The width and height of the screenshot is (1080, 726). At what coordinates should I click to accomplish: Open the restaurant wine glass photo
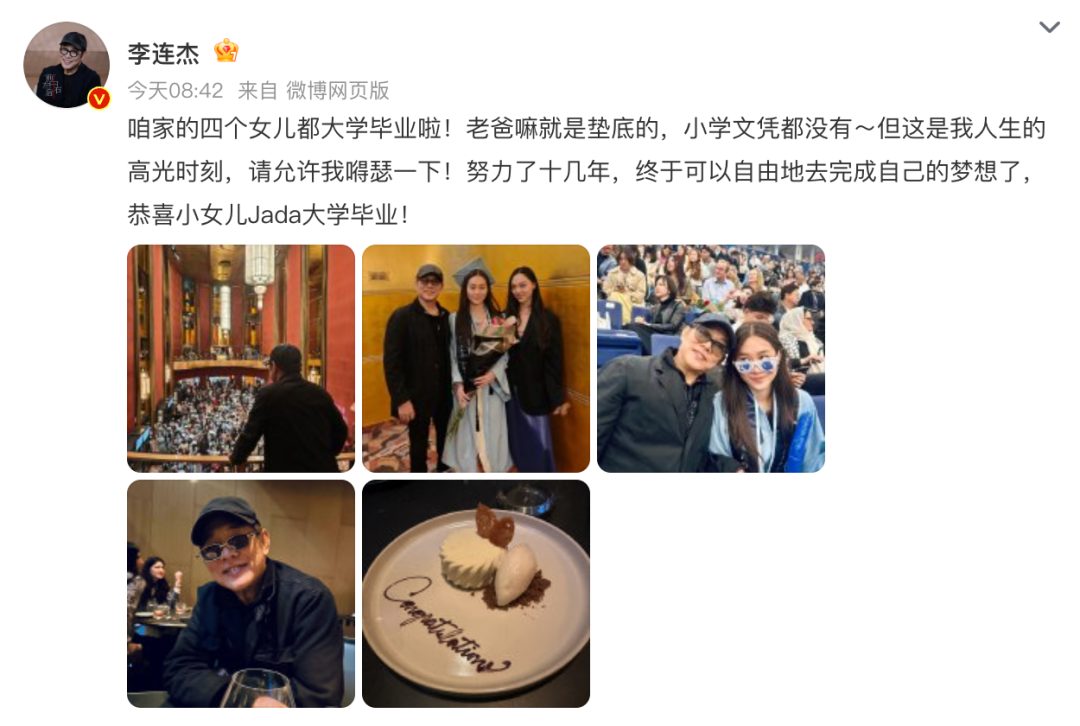241,593
